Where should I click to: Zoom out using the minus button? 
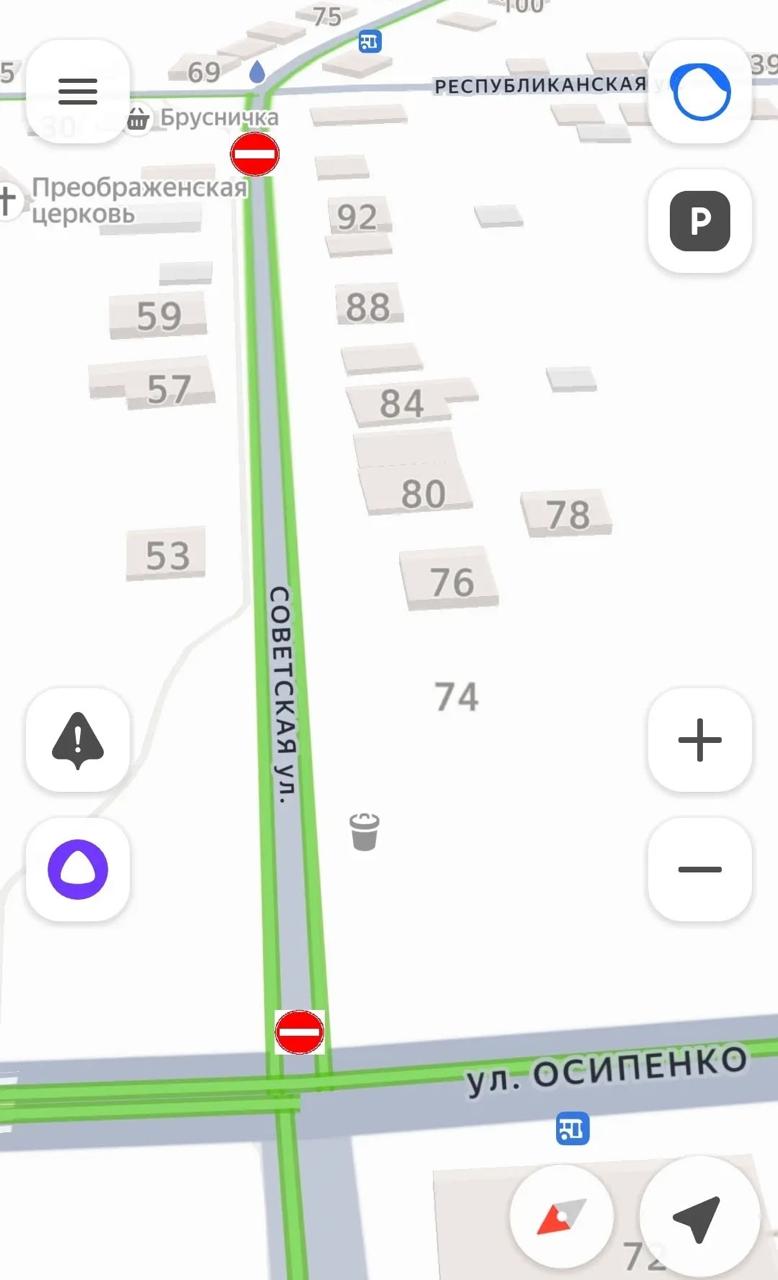(699, 869)
